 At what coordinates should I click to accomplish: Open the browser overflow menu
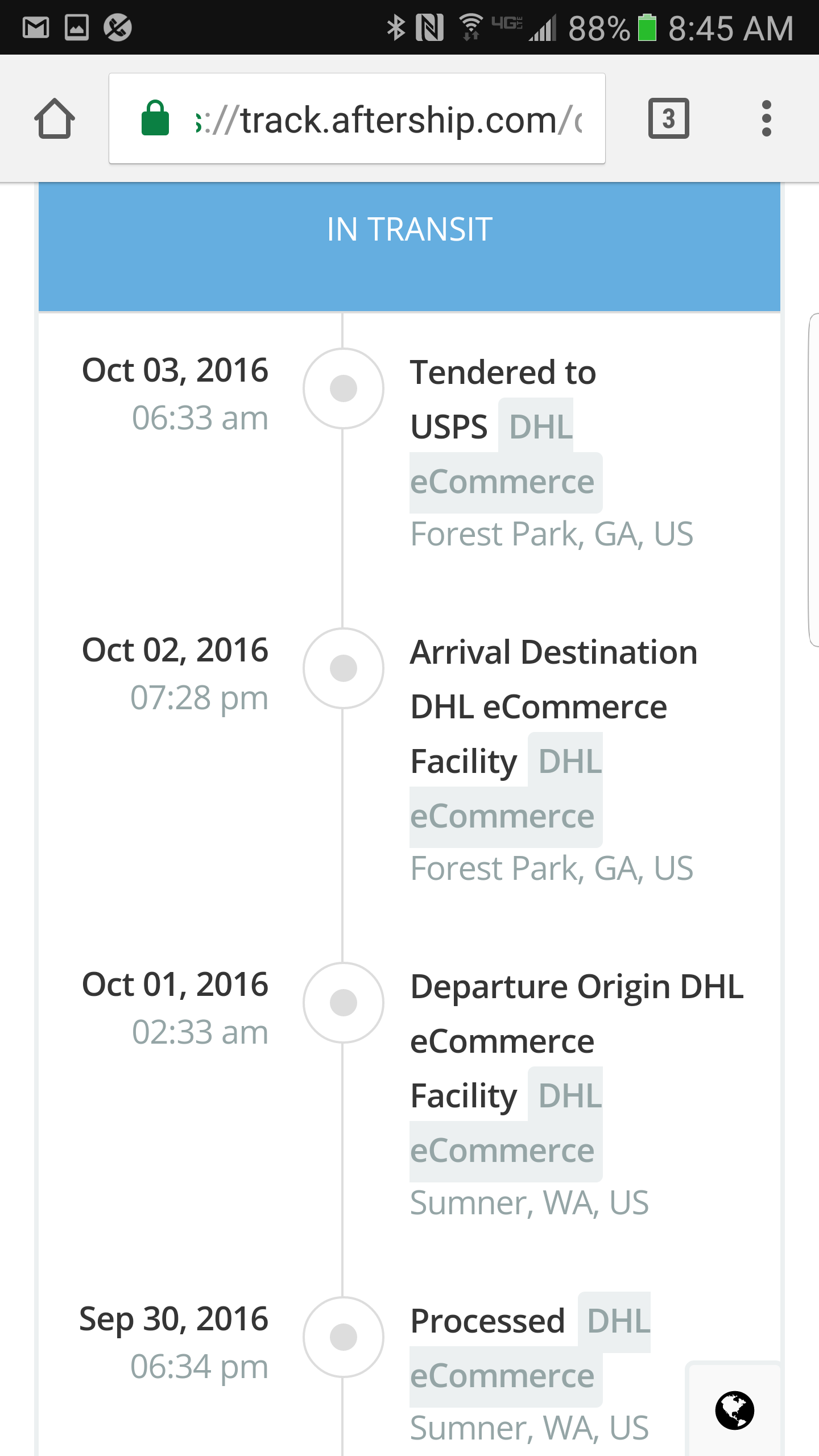pyautogui.click(x=766, y=118)
